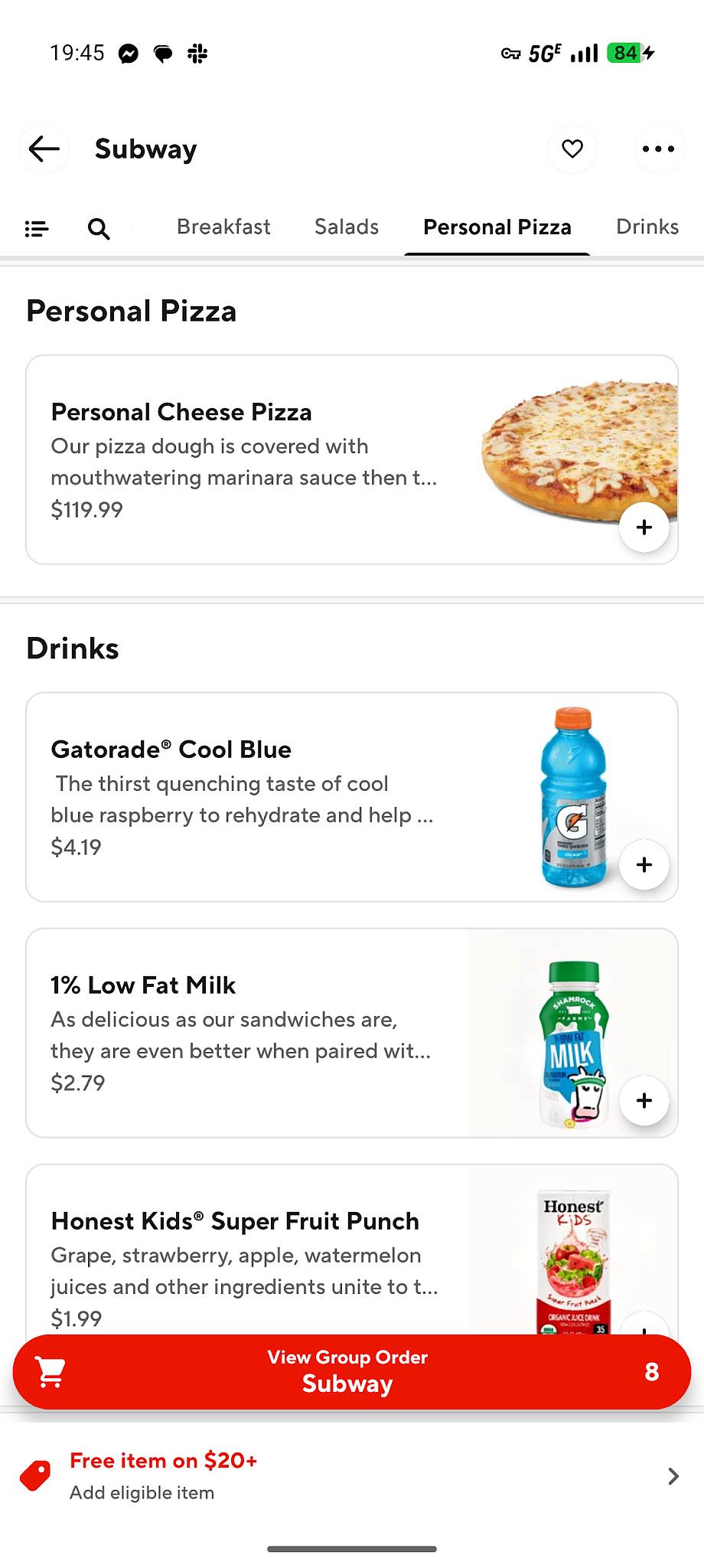Search the Subway menu

99,228
